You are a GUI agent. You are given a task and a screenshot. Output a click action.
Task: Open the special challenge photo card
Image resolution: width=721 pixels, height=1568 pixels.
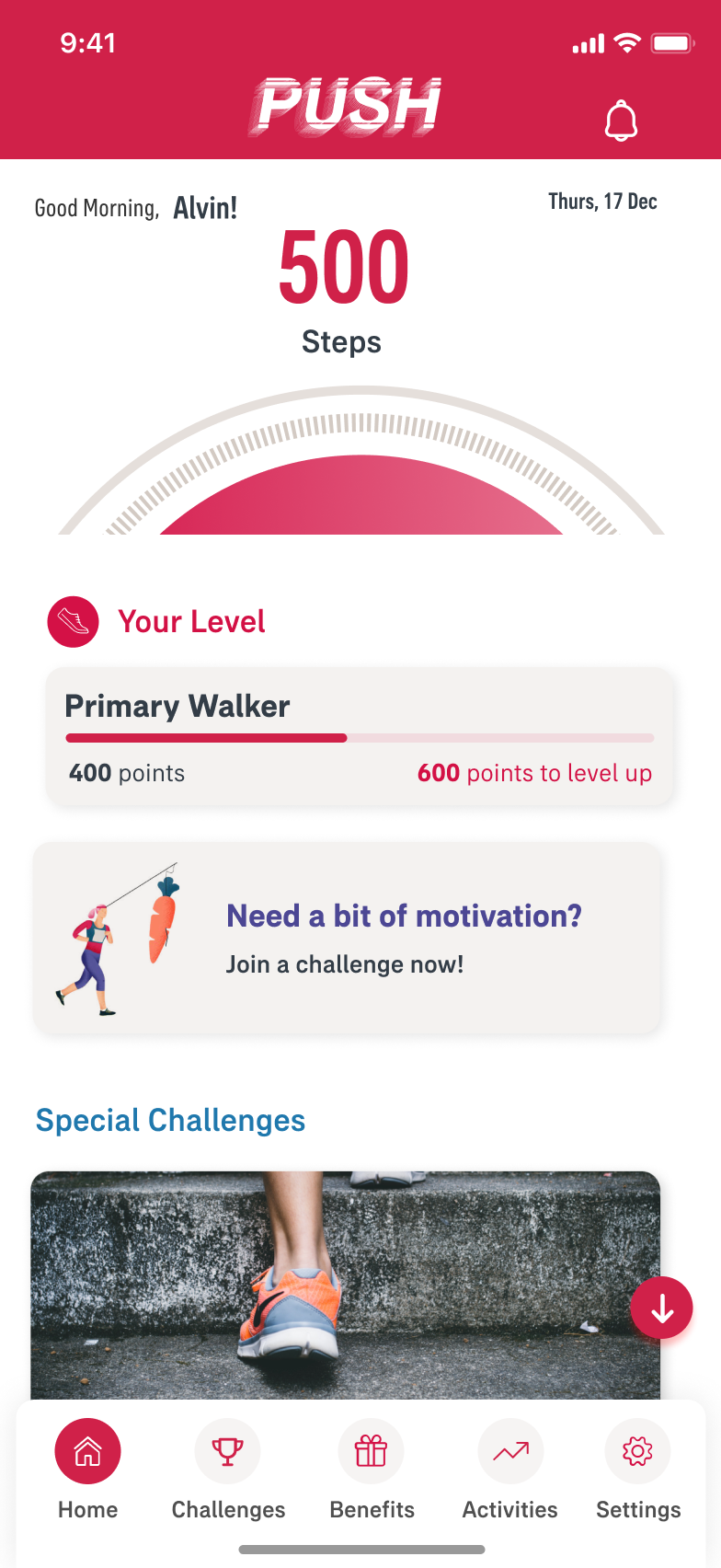346,1286
